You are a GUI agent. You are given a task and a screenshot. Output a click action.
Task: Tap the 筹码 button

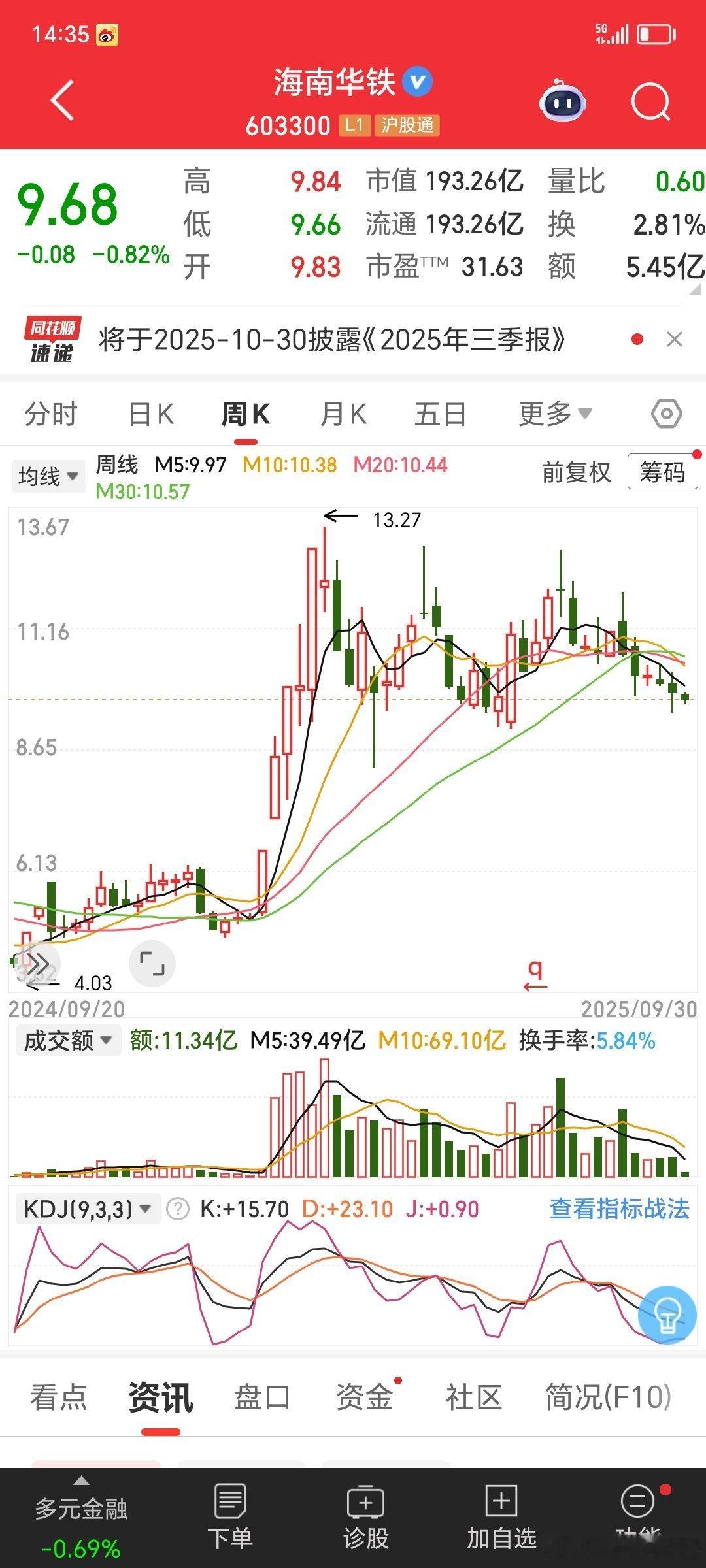[662, 472]
